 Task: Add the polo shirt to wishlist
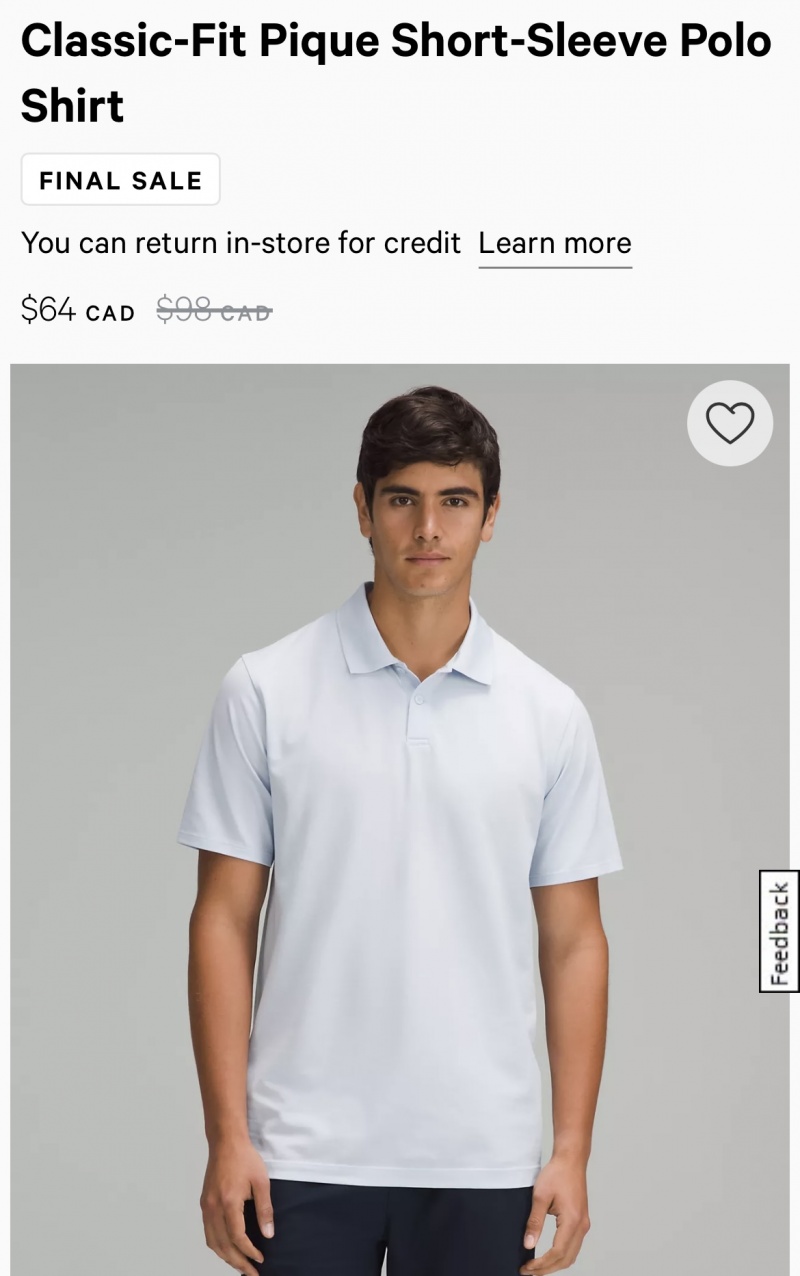pos(730,423)
